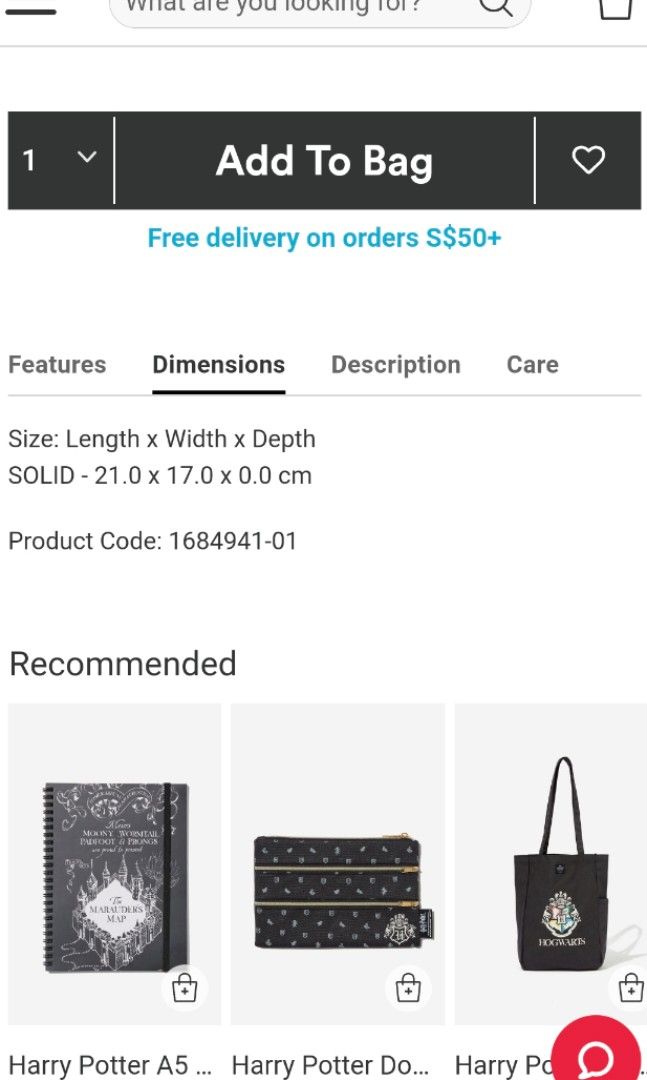The image size is (647, 1080).
Task: Select the Dimensions tab
Action: coord(218,365)
